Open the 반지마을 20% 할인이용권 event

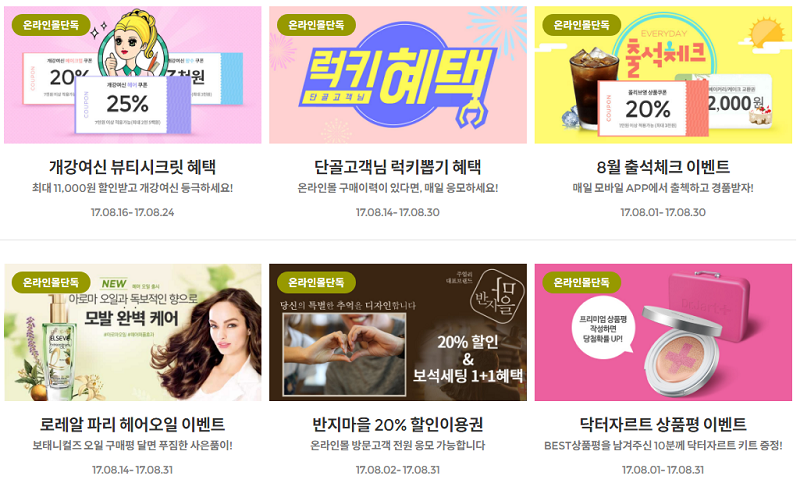click(x=397, y=425)
